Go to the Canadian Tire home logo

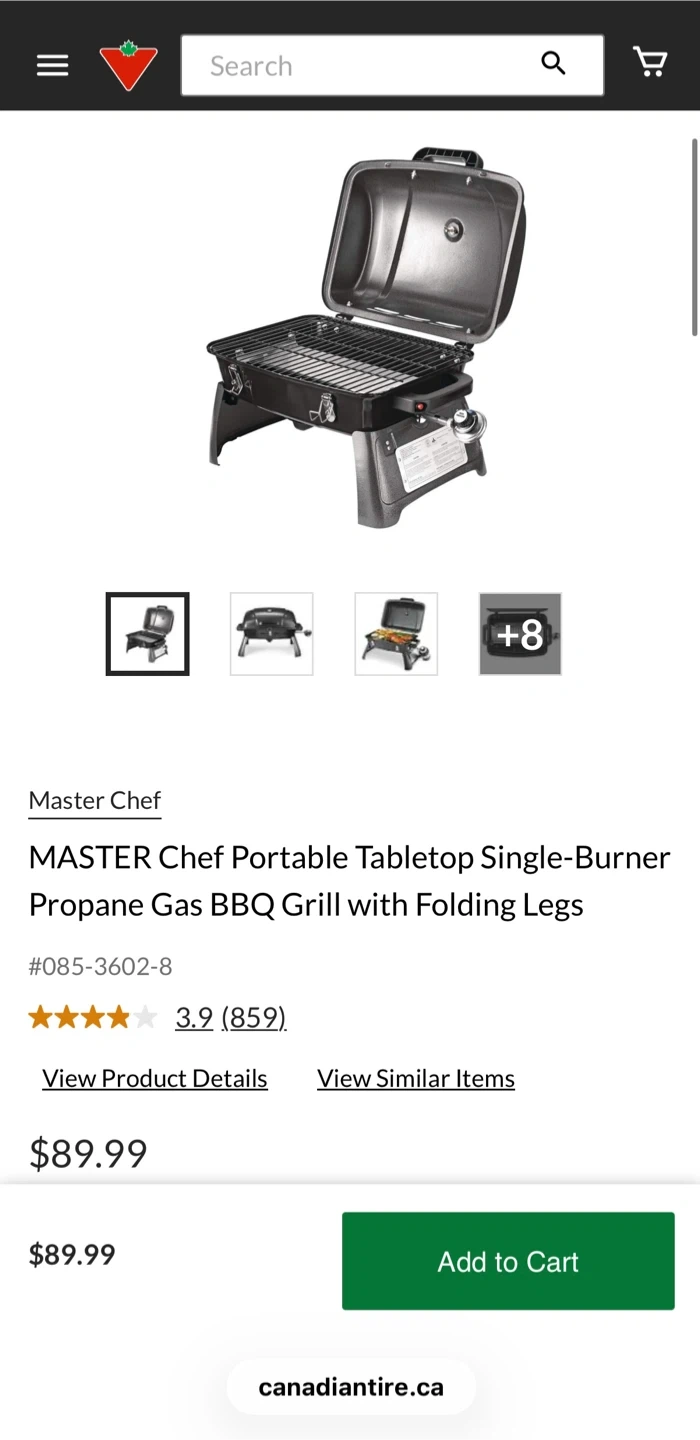[128, 65]
